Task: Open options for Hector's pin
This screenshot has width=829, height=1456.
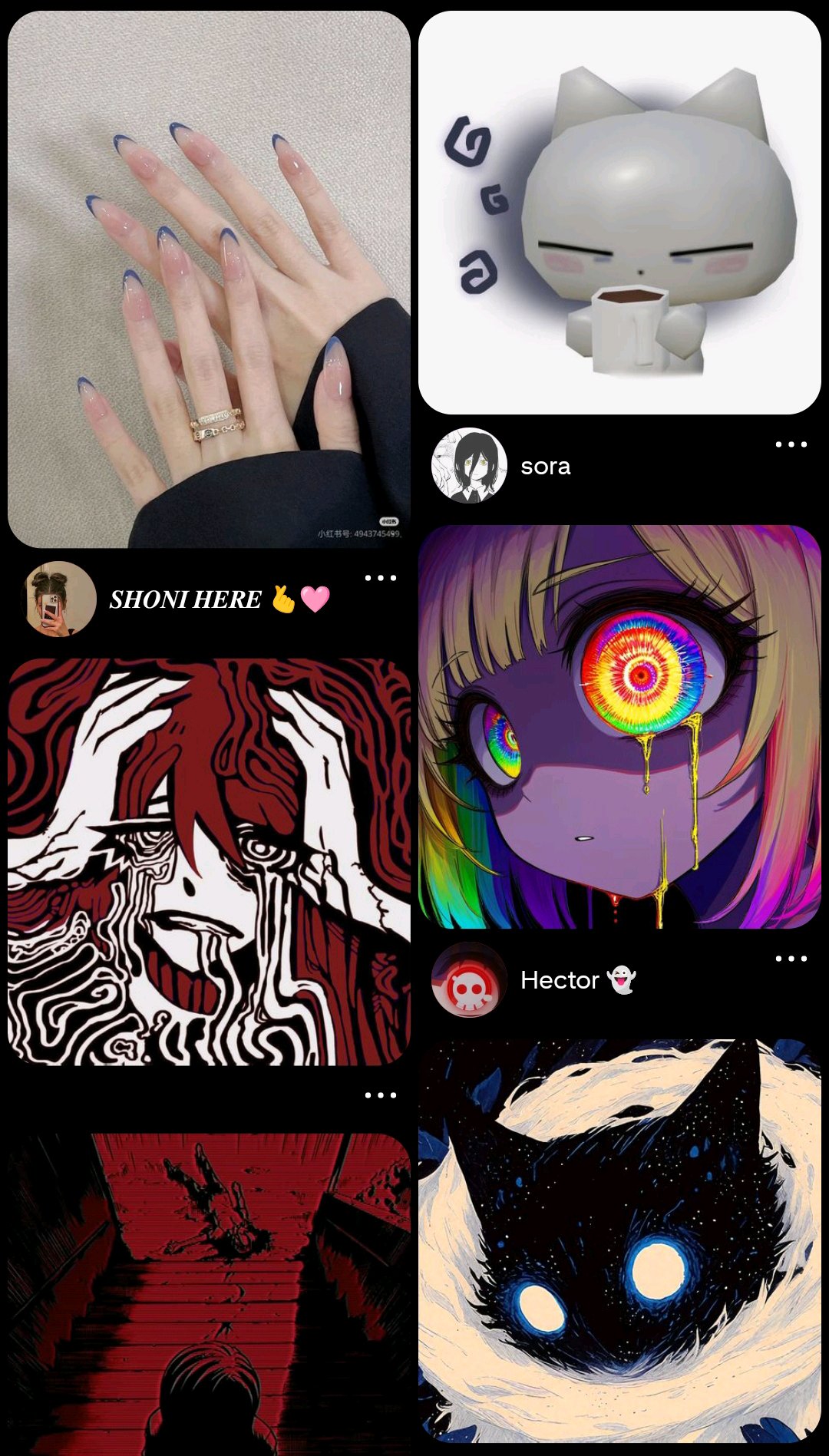Action: pos(791,959)
